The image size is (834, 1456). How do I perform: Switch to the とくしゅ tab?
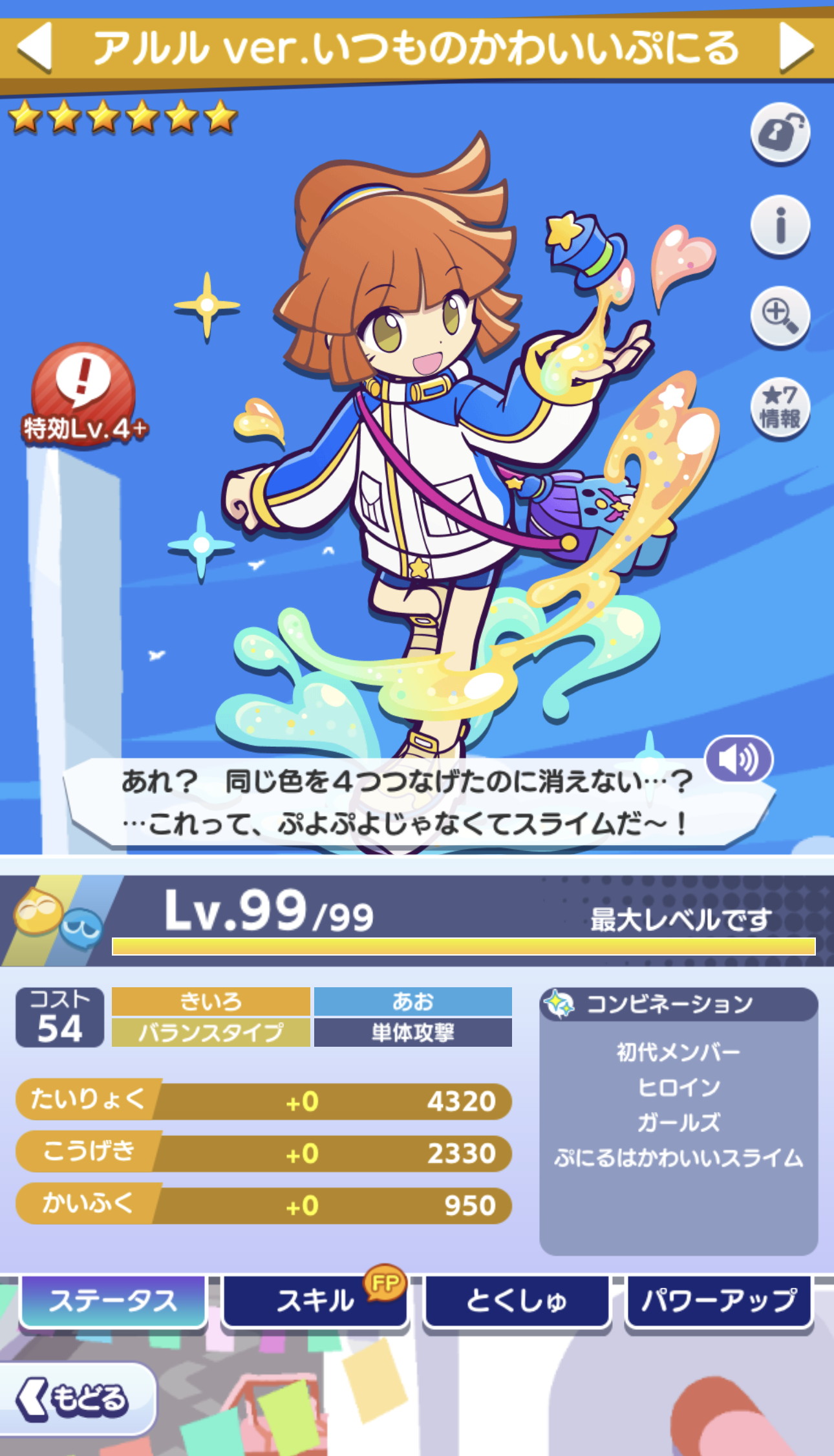[517, 1301]
